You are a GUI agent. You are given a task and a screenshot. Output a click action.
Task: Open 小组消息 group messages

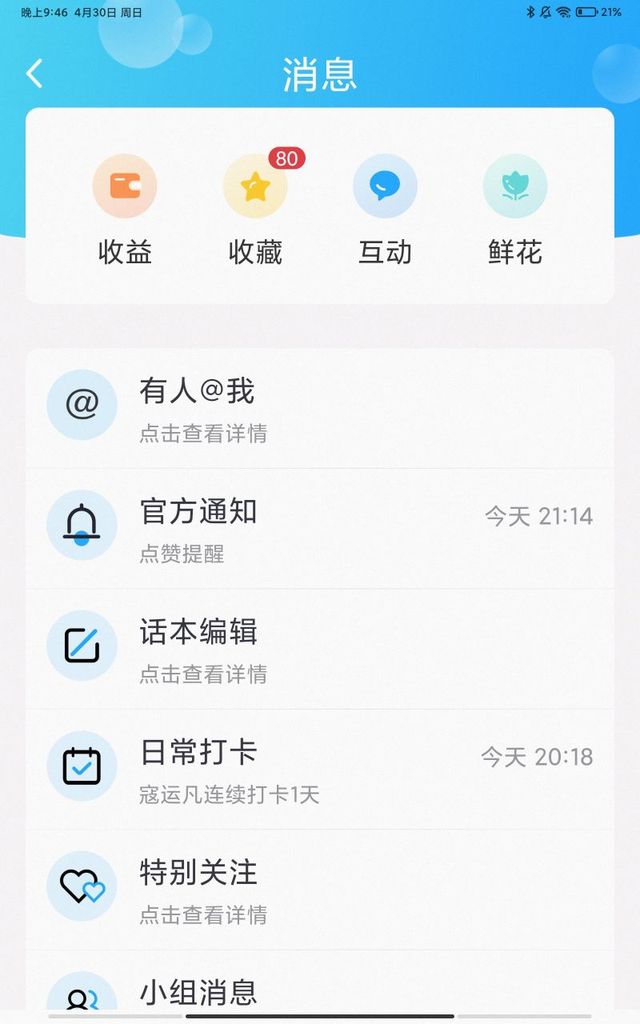pyautogui.click(x=320, y=984)
